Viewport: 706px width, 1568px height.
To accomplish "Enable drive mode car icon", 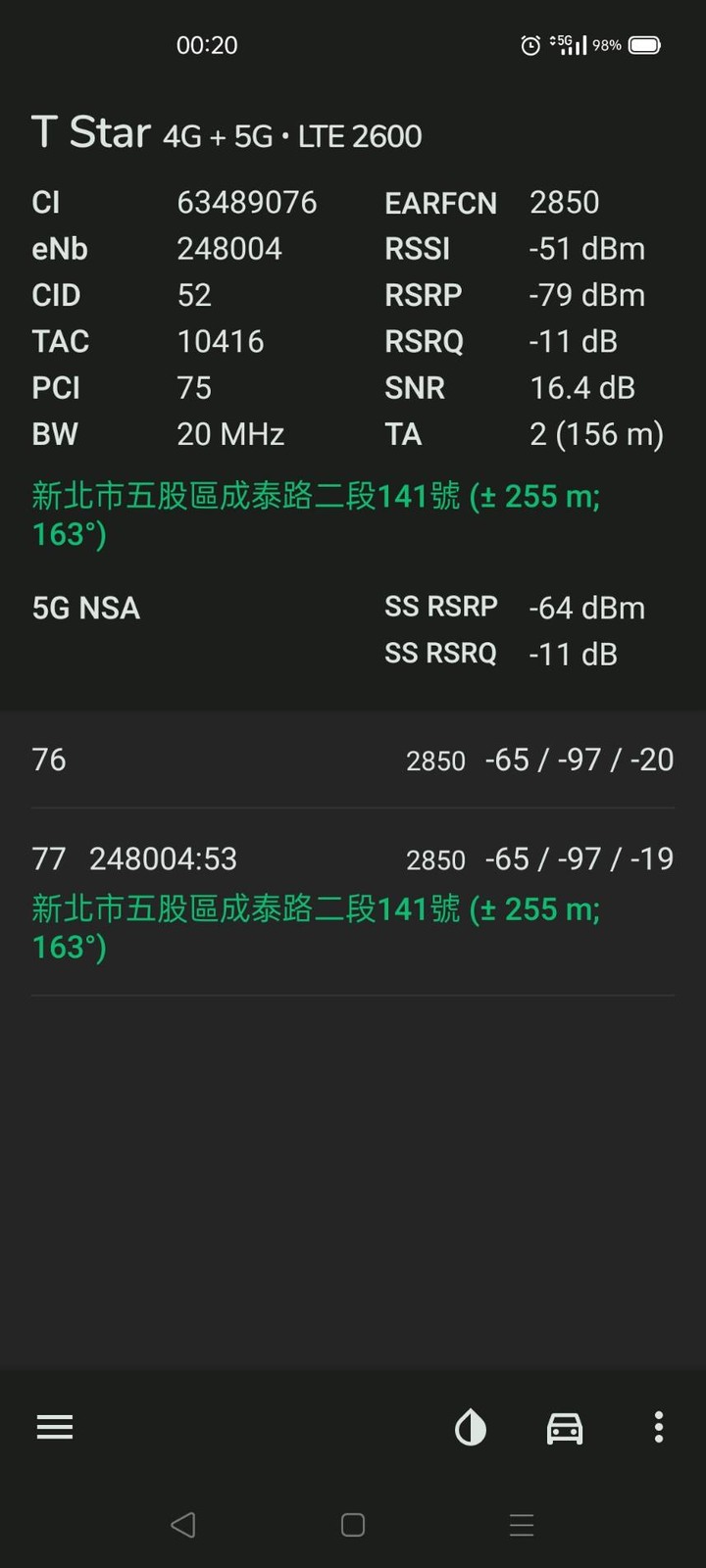I will coord(565,1428).
